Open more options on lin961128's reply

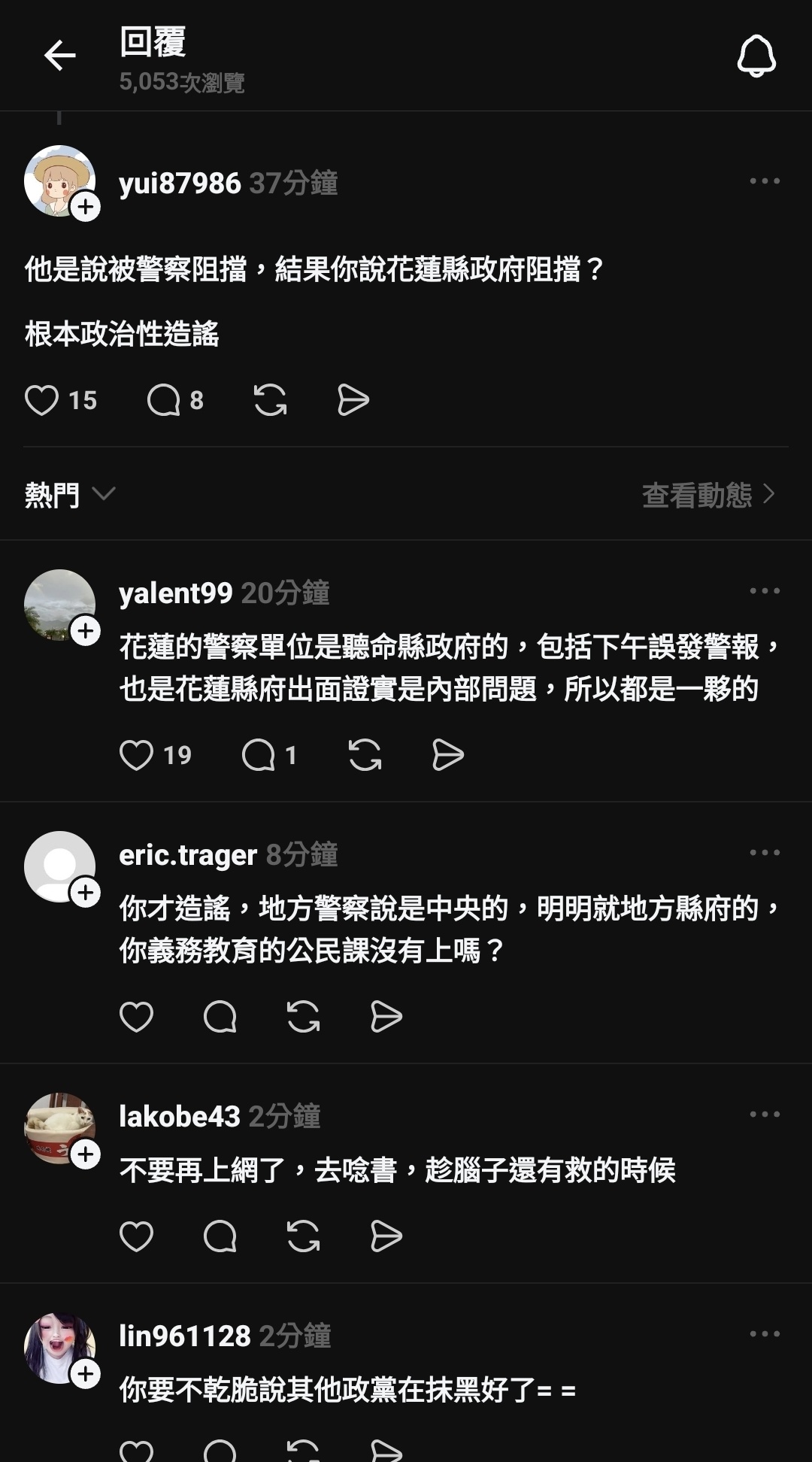point(765,1334)
